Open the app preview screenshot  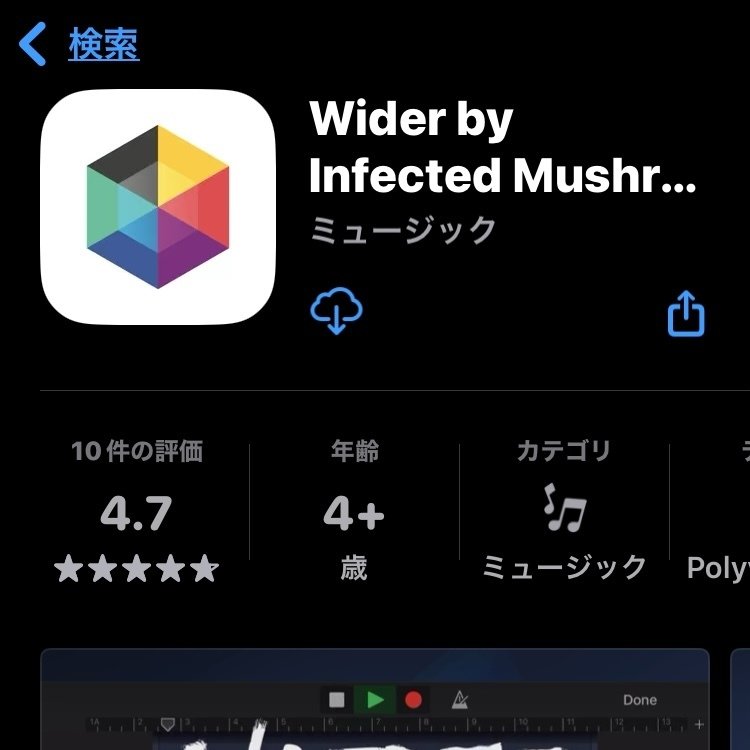tap(375, 700)
